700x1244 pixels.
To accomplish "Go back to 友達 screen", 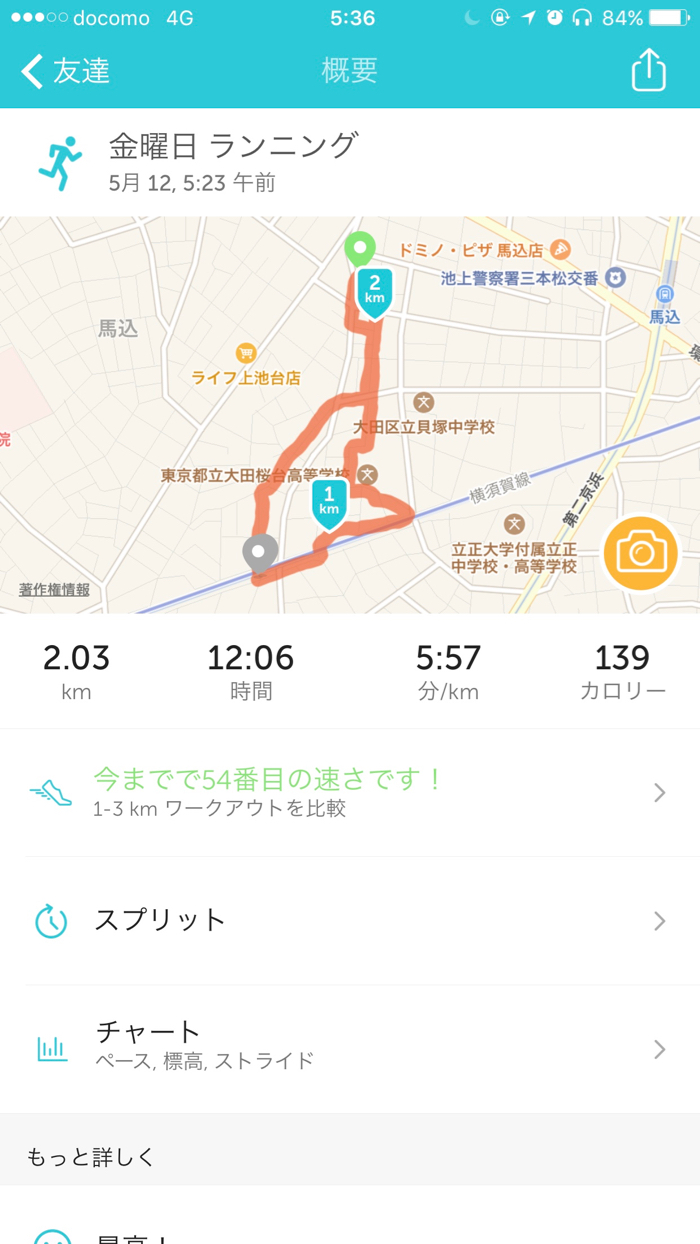I will pos(66,71).
